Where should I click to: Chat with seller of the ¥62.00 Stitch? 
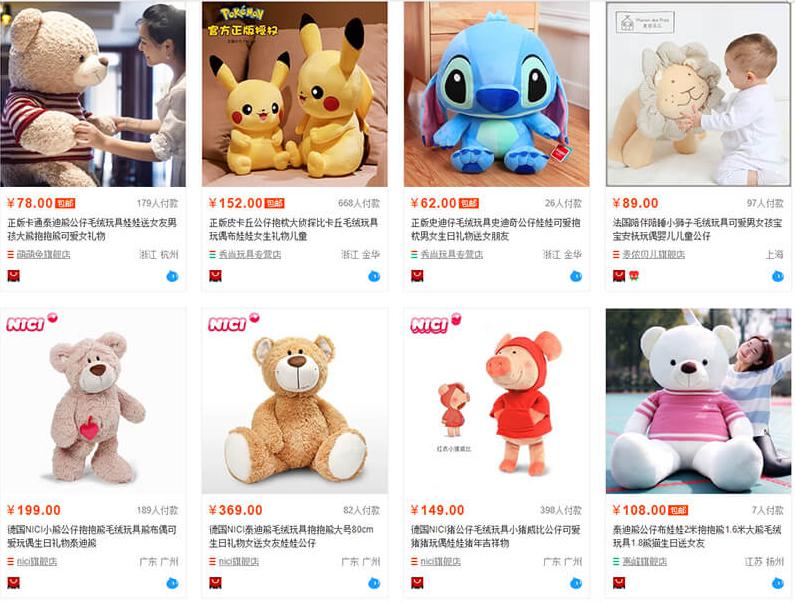pos(576,276)
